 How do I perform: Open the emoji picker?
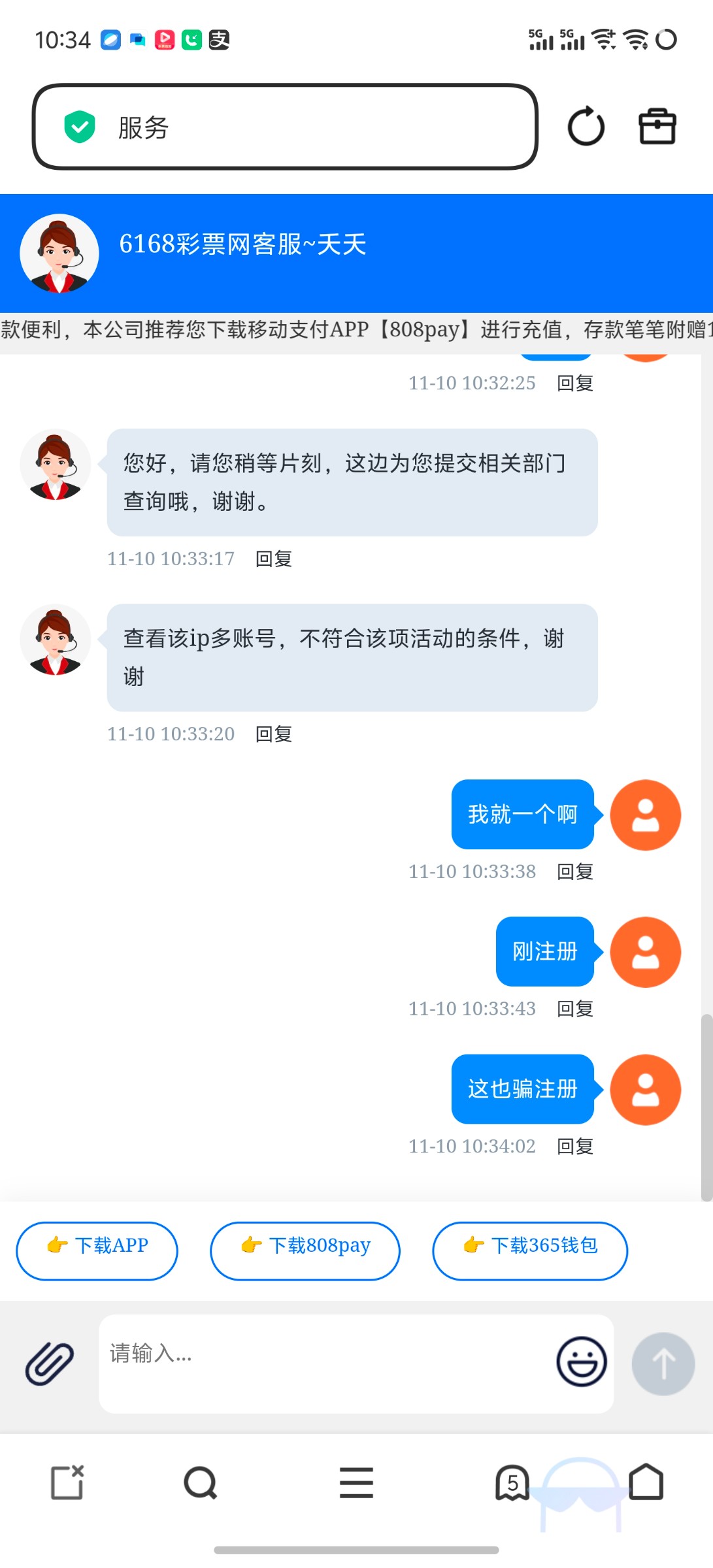point(581,1362)
